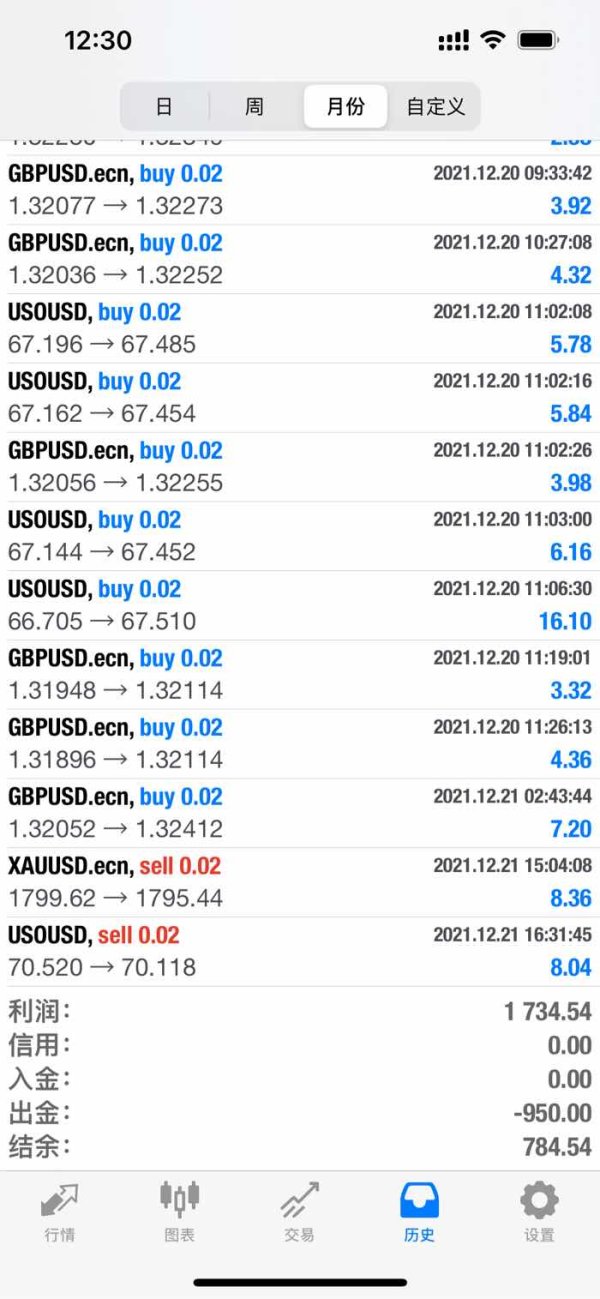600x1299 pixels.
Task: View the GBPUSD.ecn trade at 10:27:08
Action: (x=300, y=259)
